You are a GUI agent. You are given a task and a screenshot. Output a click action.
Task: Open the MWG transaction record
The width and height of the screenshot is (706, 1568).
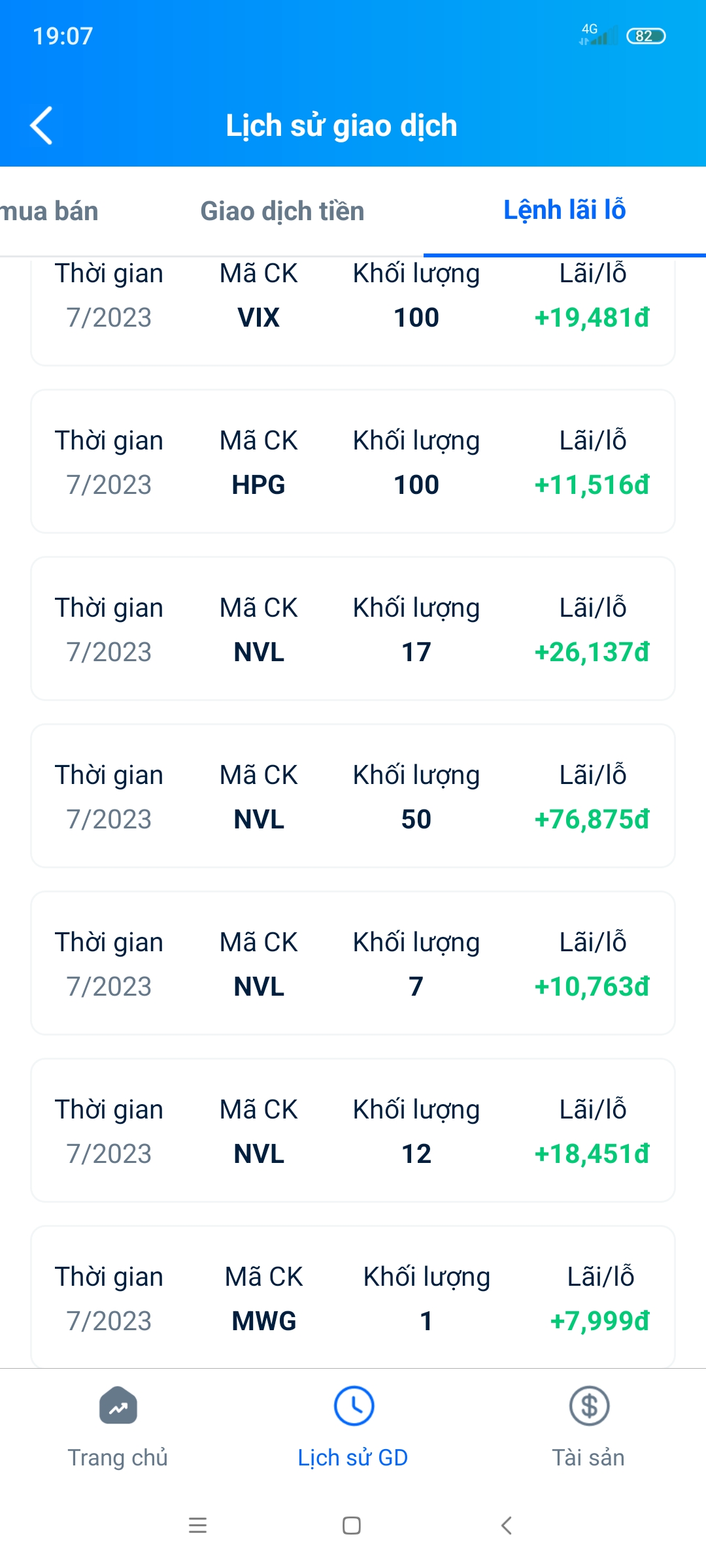click(353, 1297)
